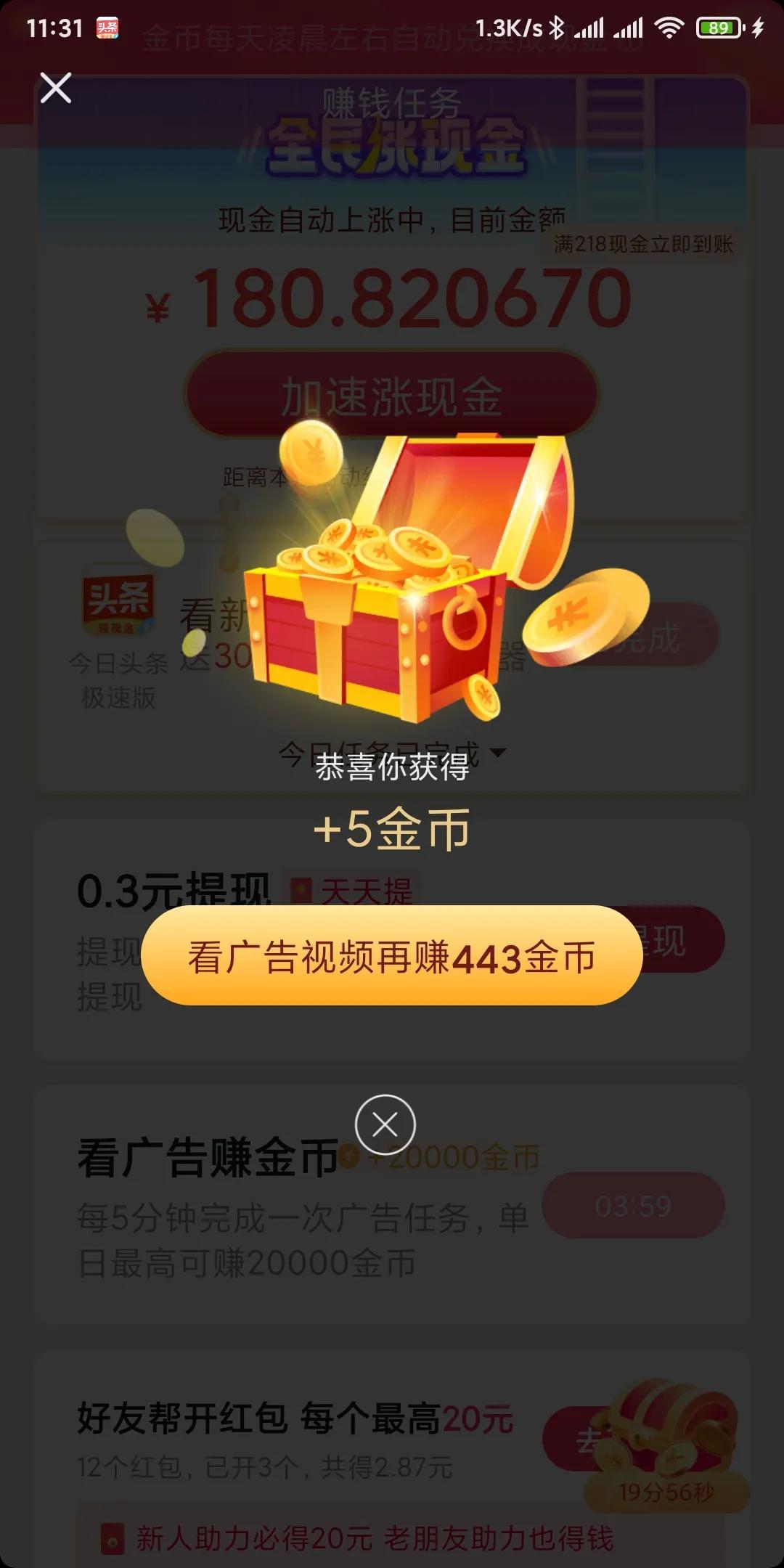Tap 看广告视频再赚443金币 button
784x1568 pixels.
pos(392,955)
